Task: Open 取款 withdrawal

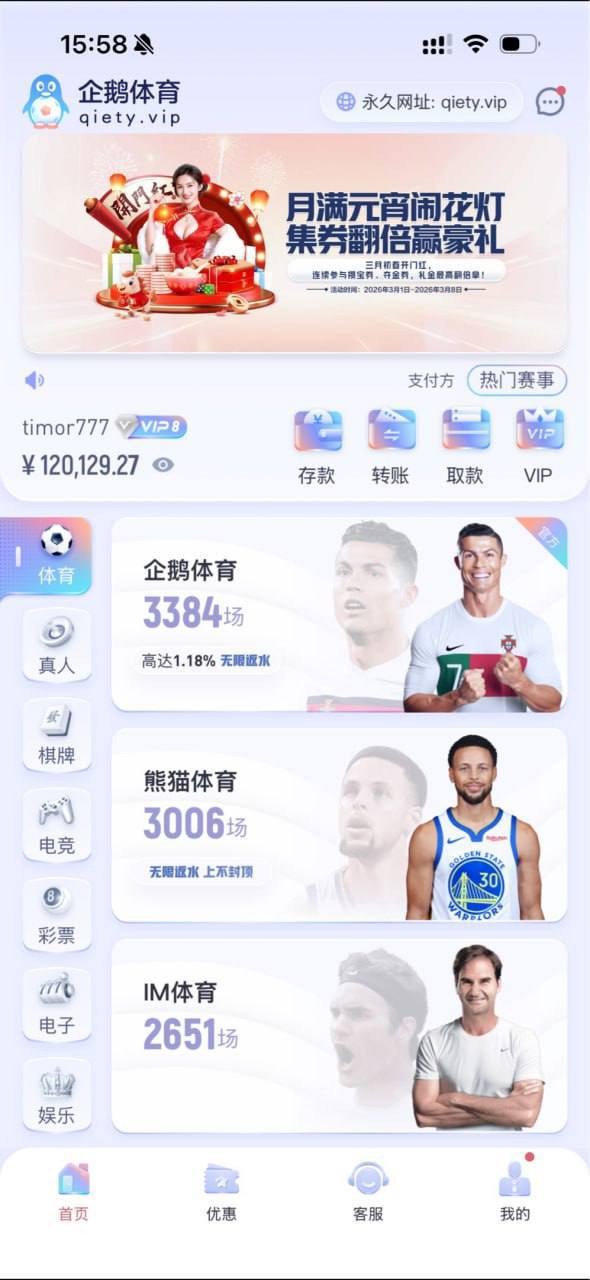Action: pyautogui.click(x=465, y=447)
